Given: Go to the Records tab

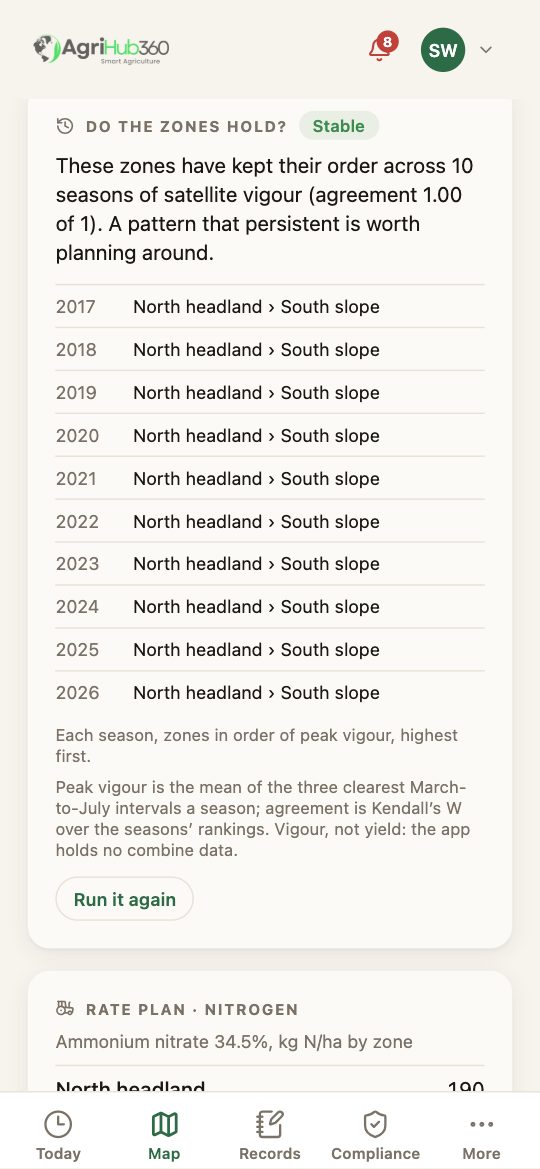Looking at the screenshot, I should pos(270,1135).
